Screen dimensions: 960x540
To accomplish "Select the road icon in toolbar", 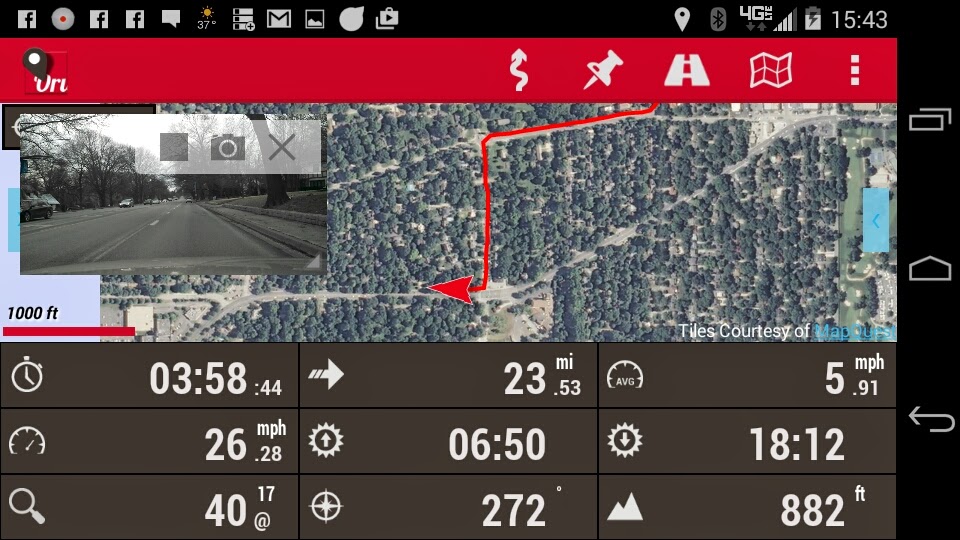I will [x=687, y=70].
